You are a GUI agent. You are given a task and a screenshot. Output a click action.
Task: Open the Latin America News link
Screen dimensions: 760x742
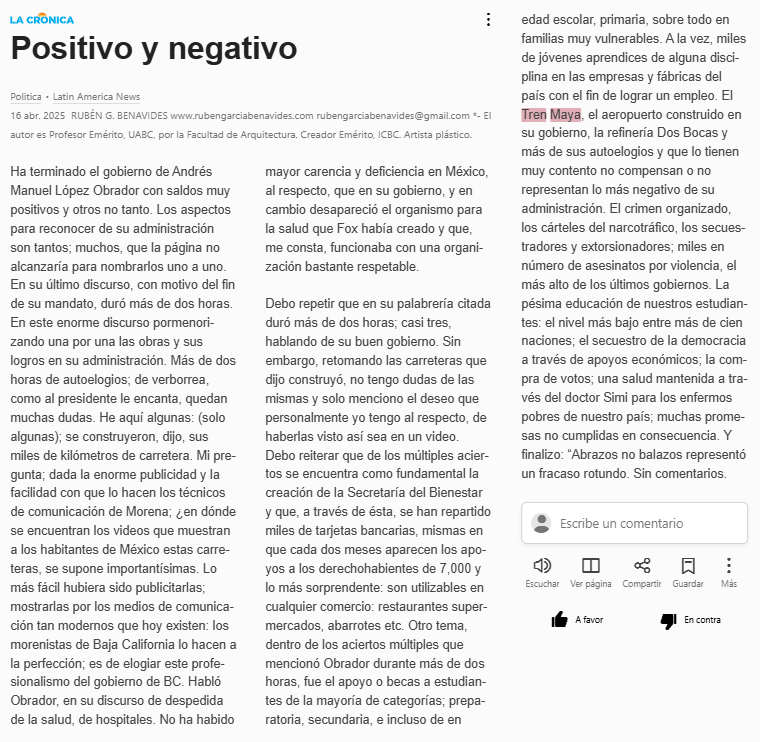tap(96, 97)
